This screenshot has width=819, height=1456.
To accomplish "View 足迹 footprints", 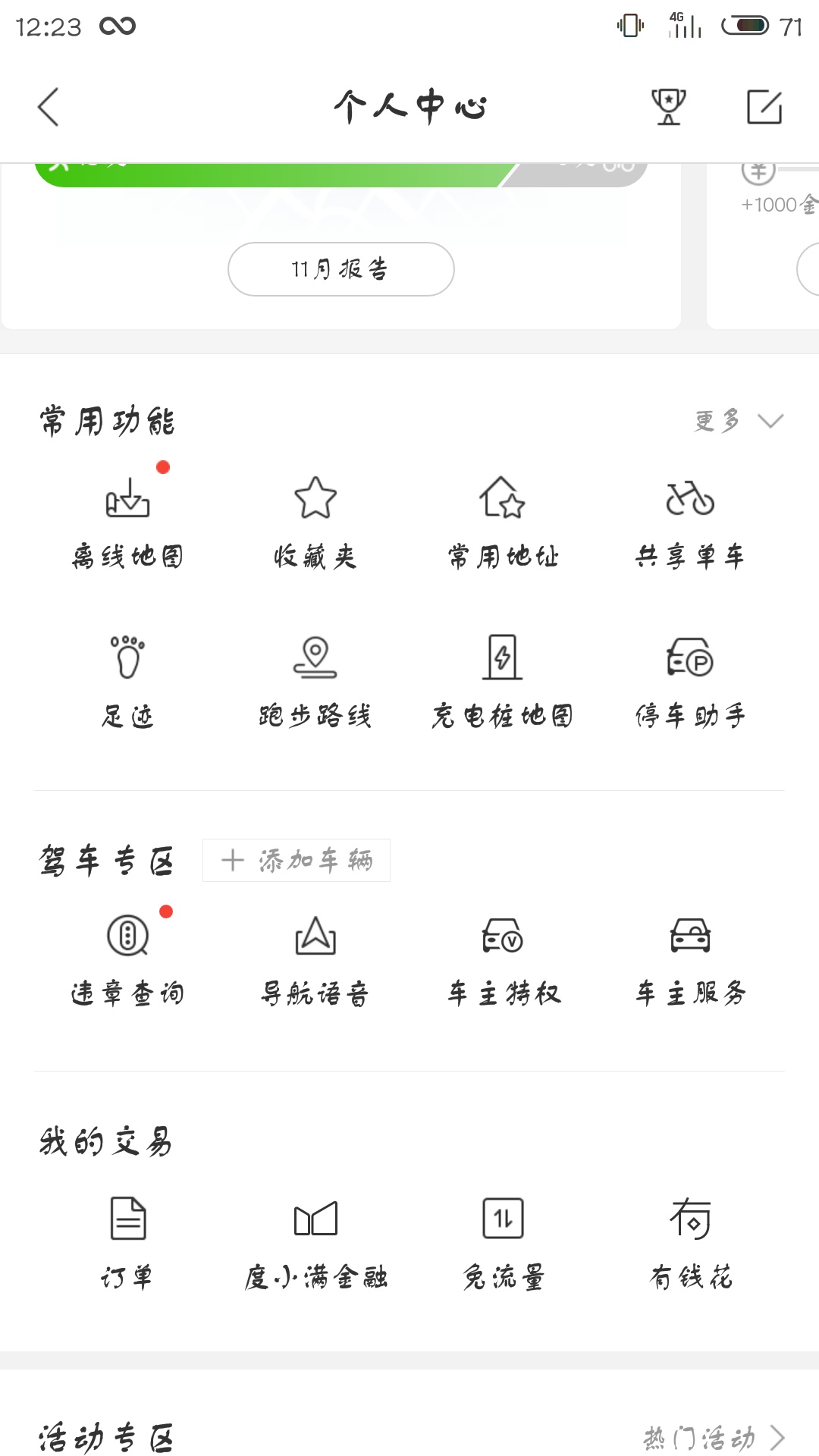I will pyautogui.click(x=127, y=681).
